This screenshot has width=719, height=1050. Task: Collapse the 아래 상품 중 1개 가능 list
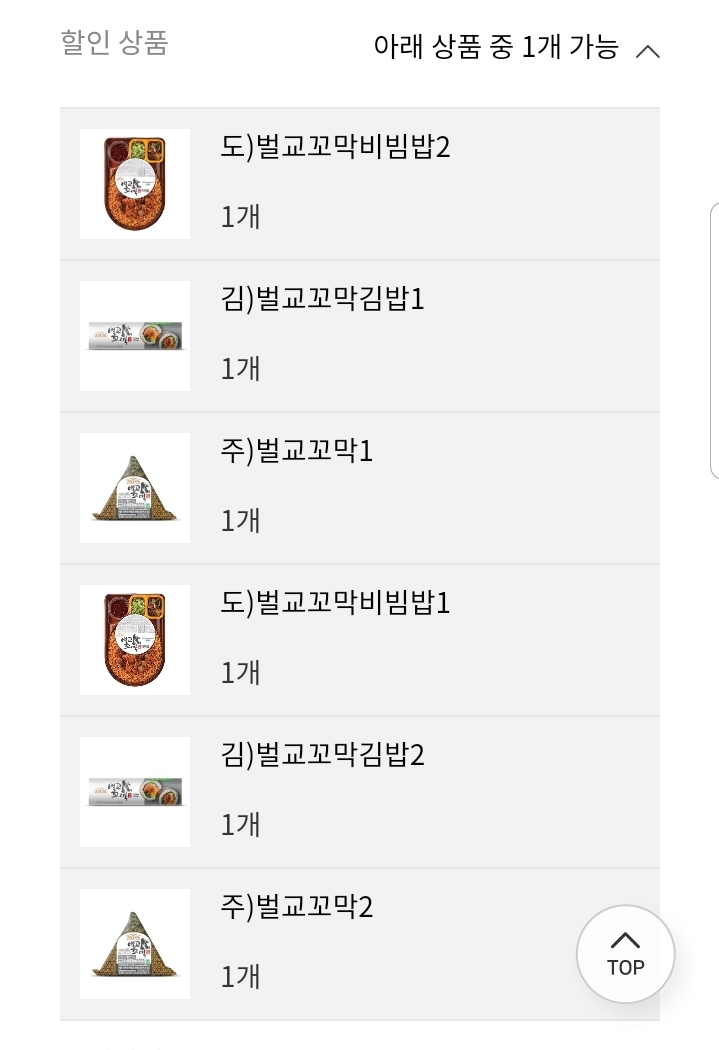(647, 50)
